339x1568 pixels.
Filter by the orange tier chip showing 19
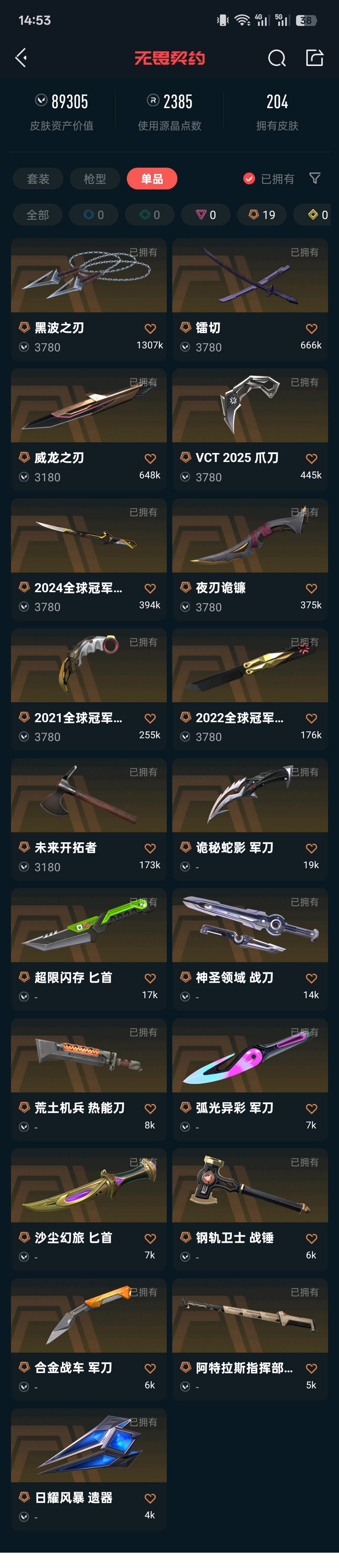(x=261, y=215)
